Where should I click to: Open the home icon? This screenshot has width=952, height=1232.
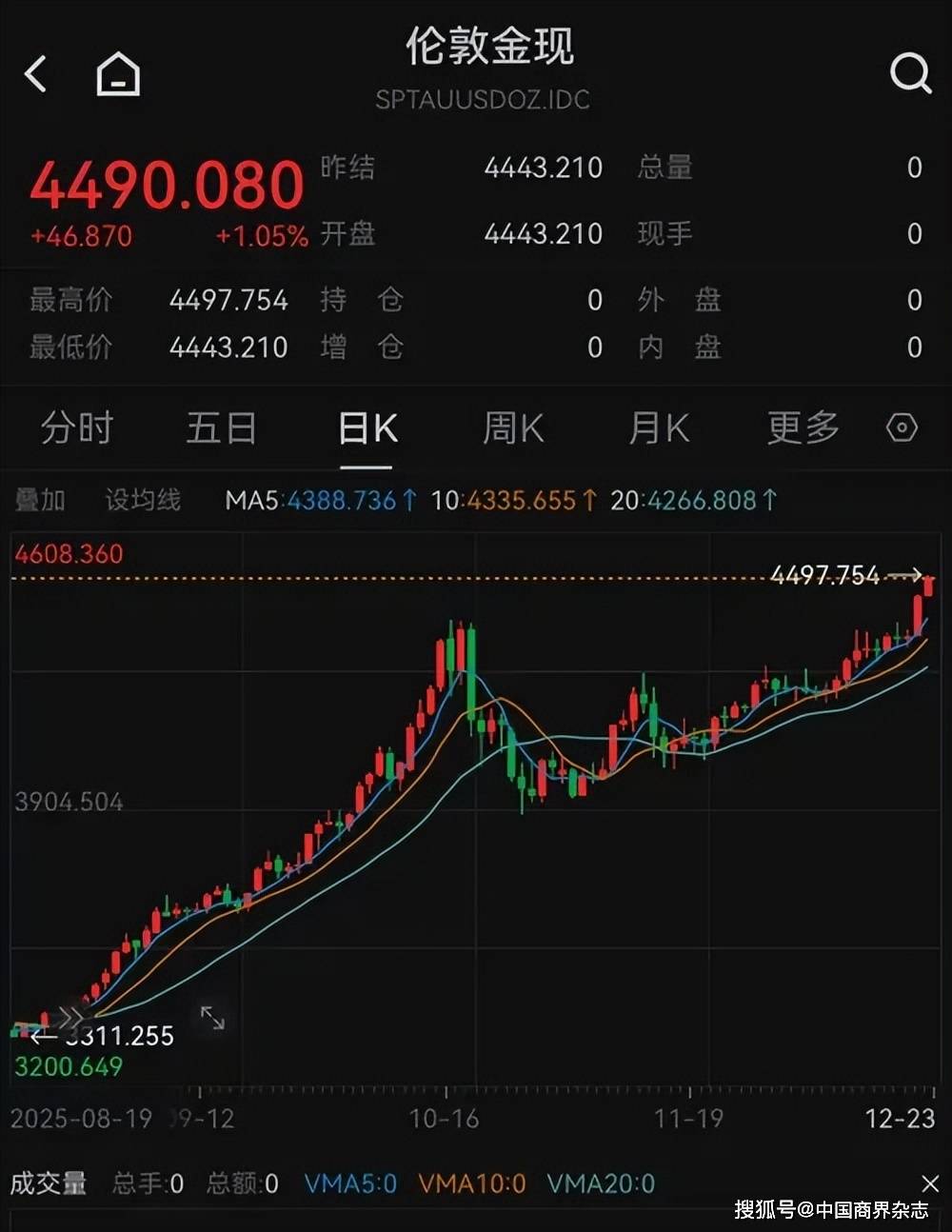coord(118,74)
